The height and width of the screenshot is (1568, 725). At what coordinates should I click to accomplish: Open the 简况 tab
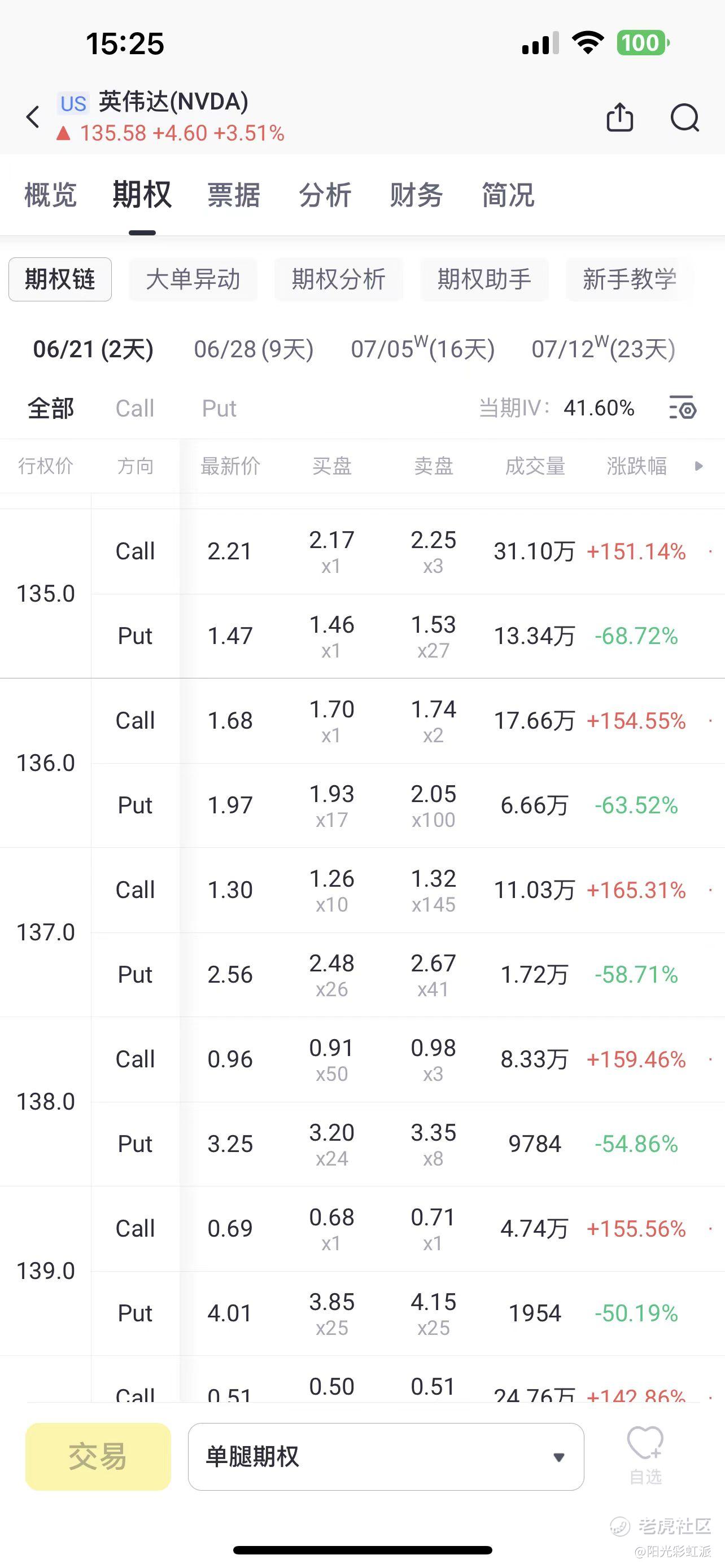tap(508, 195)
